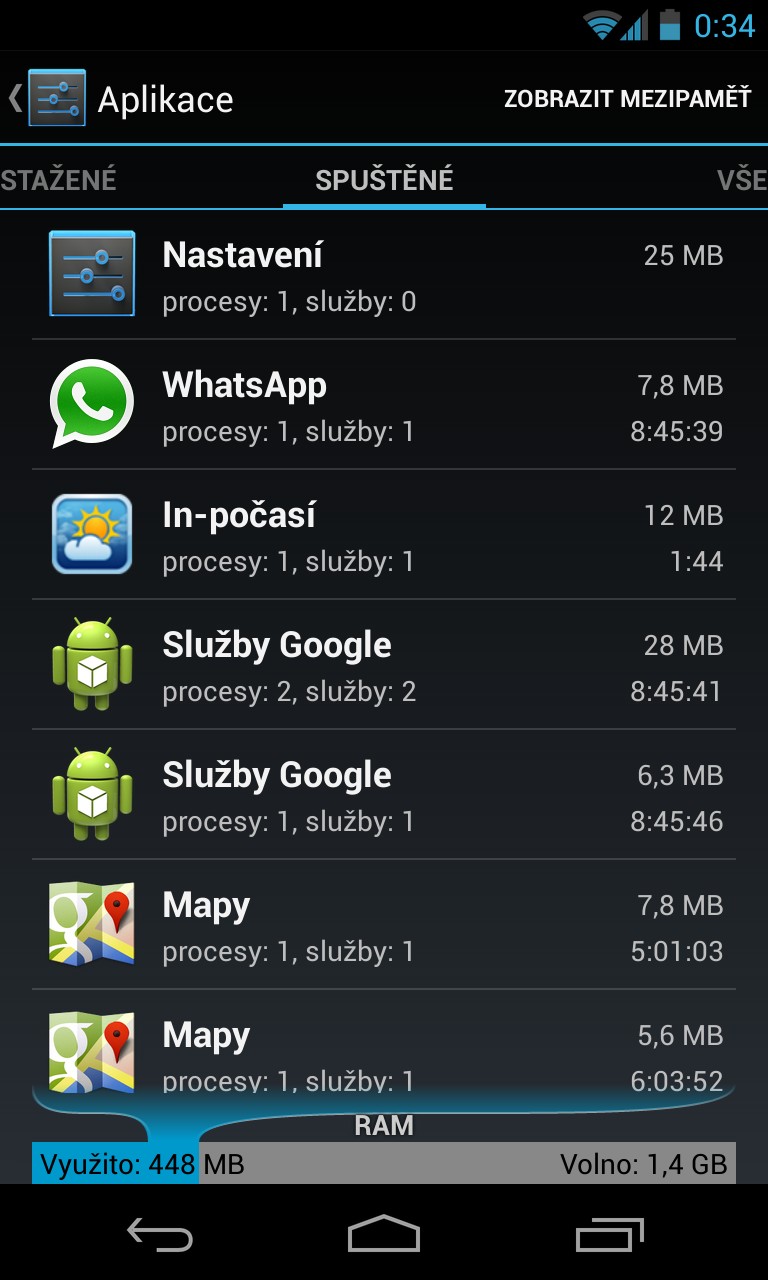Open Služby Google entry using 6,3 MB
The height and width of the screenshot is (1280, 768).
[x=384, y=795]
